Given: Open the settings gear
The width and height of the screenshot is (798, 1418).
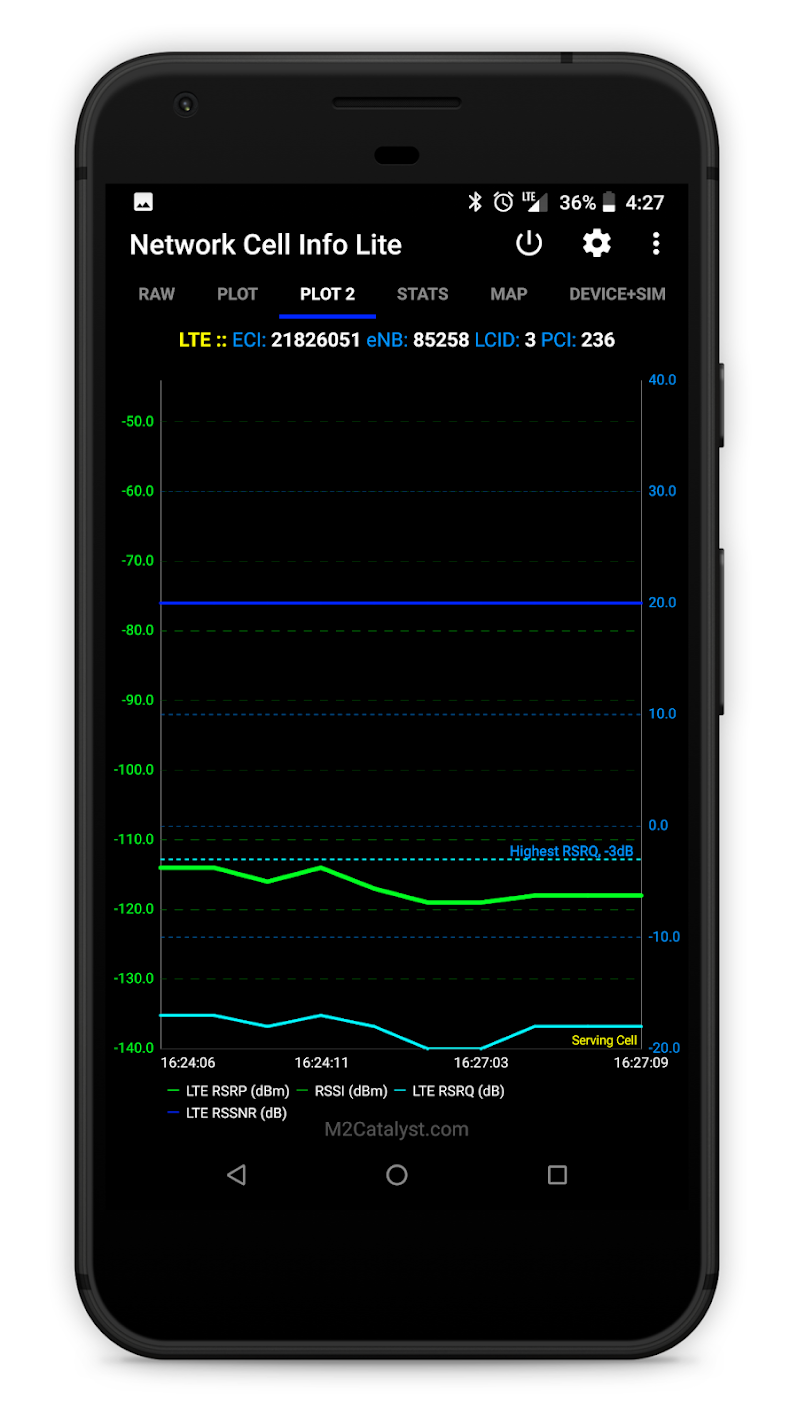Looking at the screenshot, I should [597, 243].
